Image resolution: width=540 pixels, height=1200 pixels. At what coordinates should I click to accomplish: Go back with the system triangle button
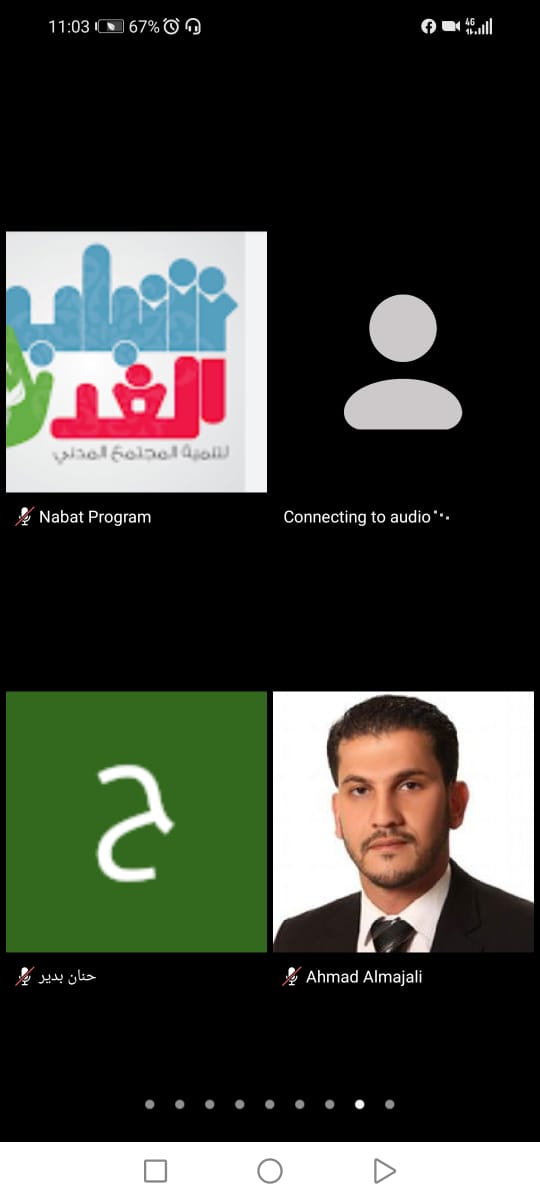(x=384, y=1171)
